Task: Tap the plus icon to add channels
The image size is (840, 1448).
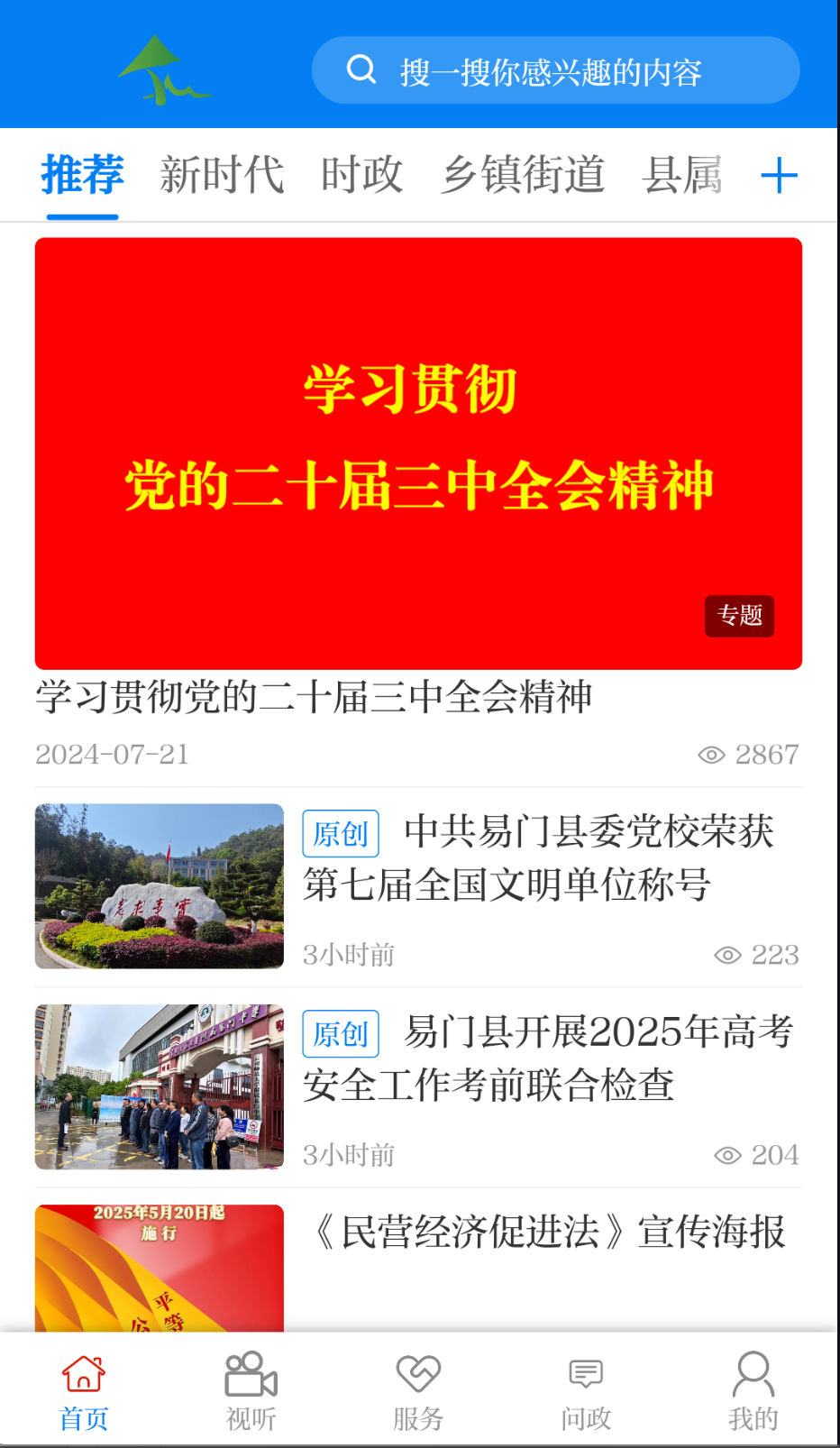Action: point(781,175)
